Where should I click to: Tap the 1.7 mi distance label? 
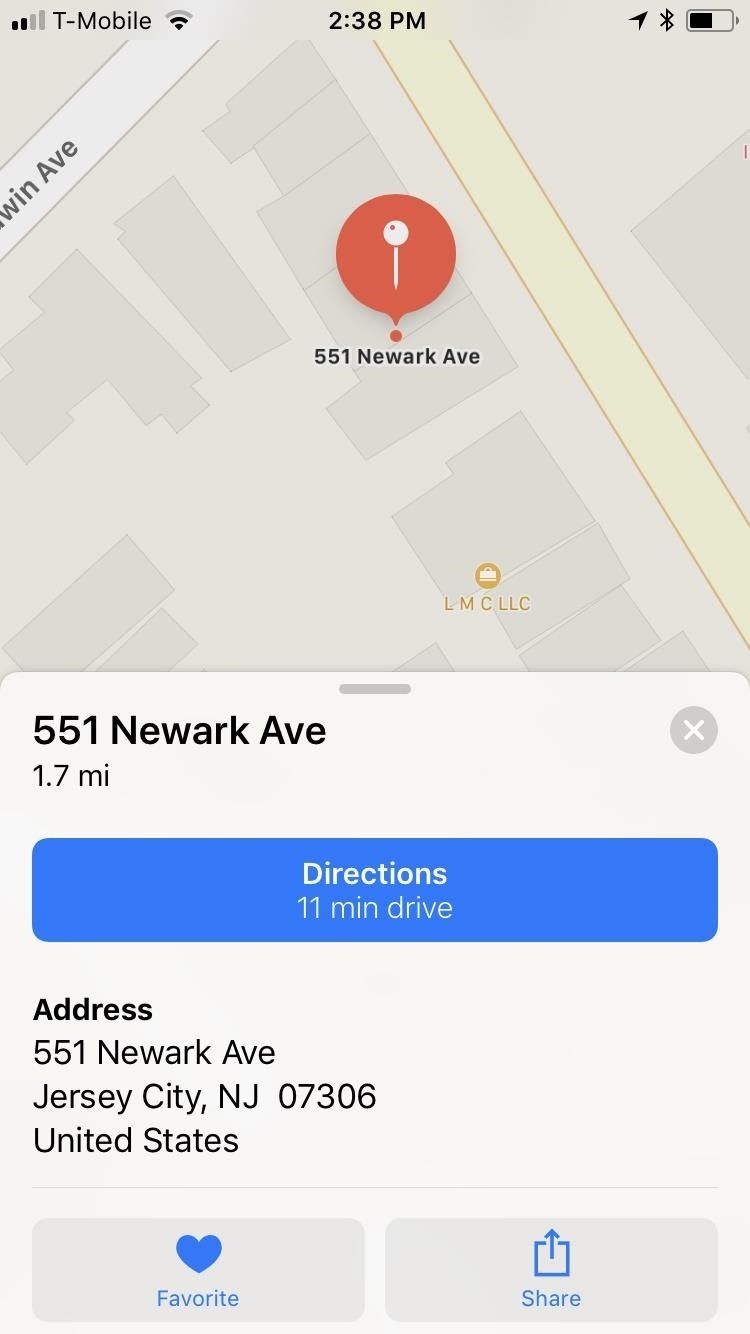pos(70,776)
